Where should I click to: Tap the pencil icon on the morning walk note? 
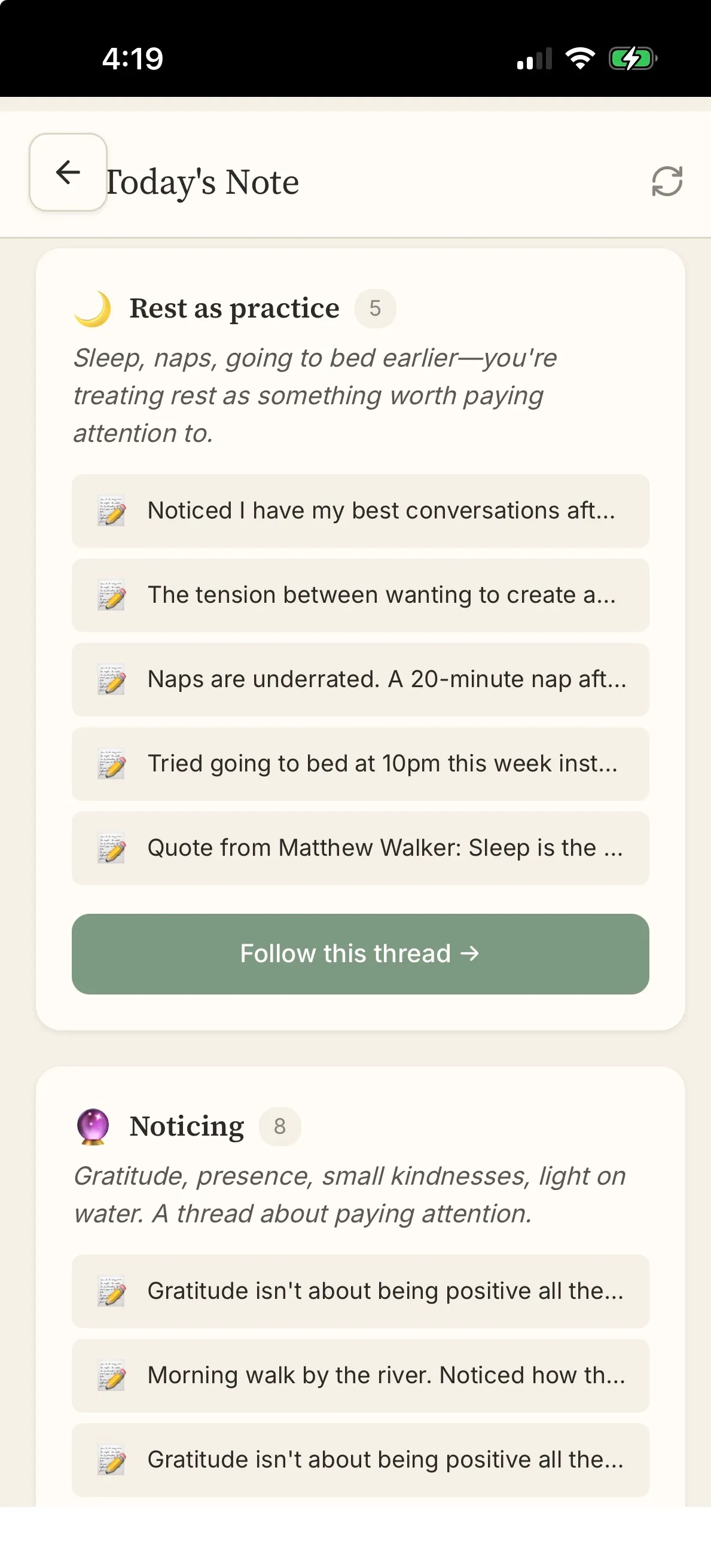111,1375
